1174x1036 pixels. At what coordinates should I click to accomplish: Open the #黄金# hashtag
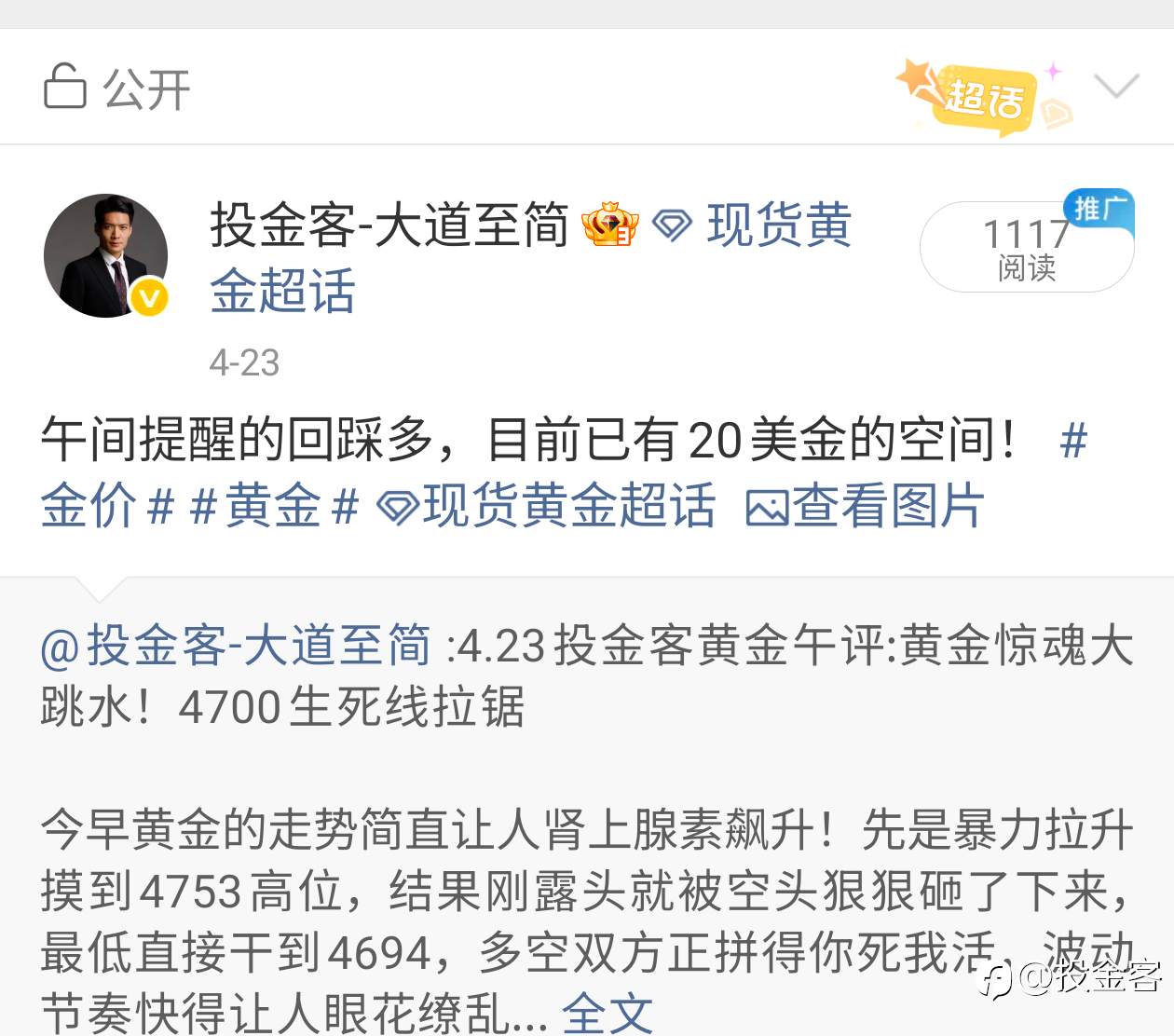(274, 507)
